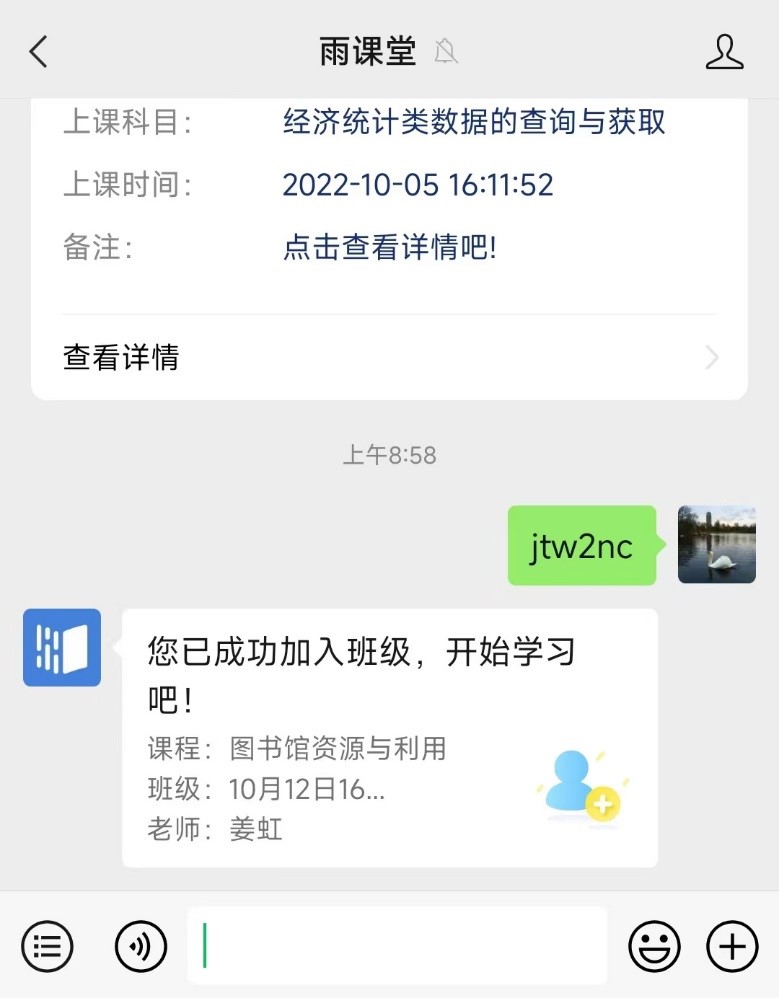
Task: Go back from the 雨课堂 chat
Action: (x=38, y=52)
